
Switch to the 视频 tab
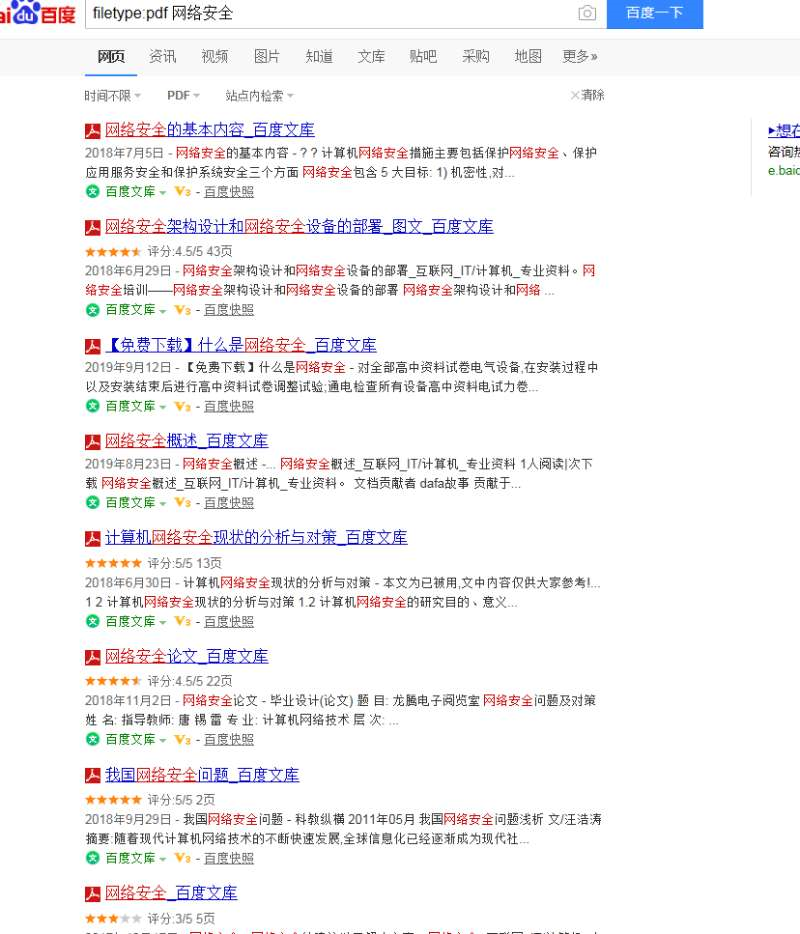[x=215, y=57]
